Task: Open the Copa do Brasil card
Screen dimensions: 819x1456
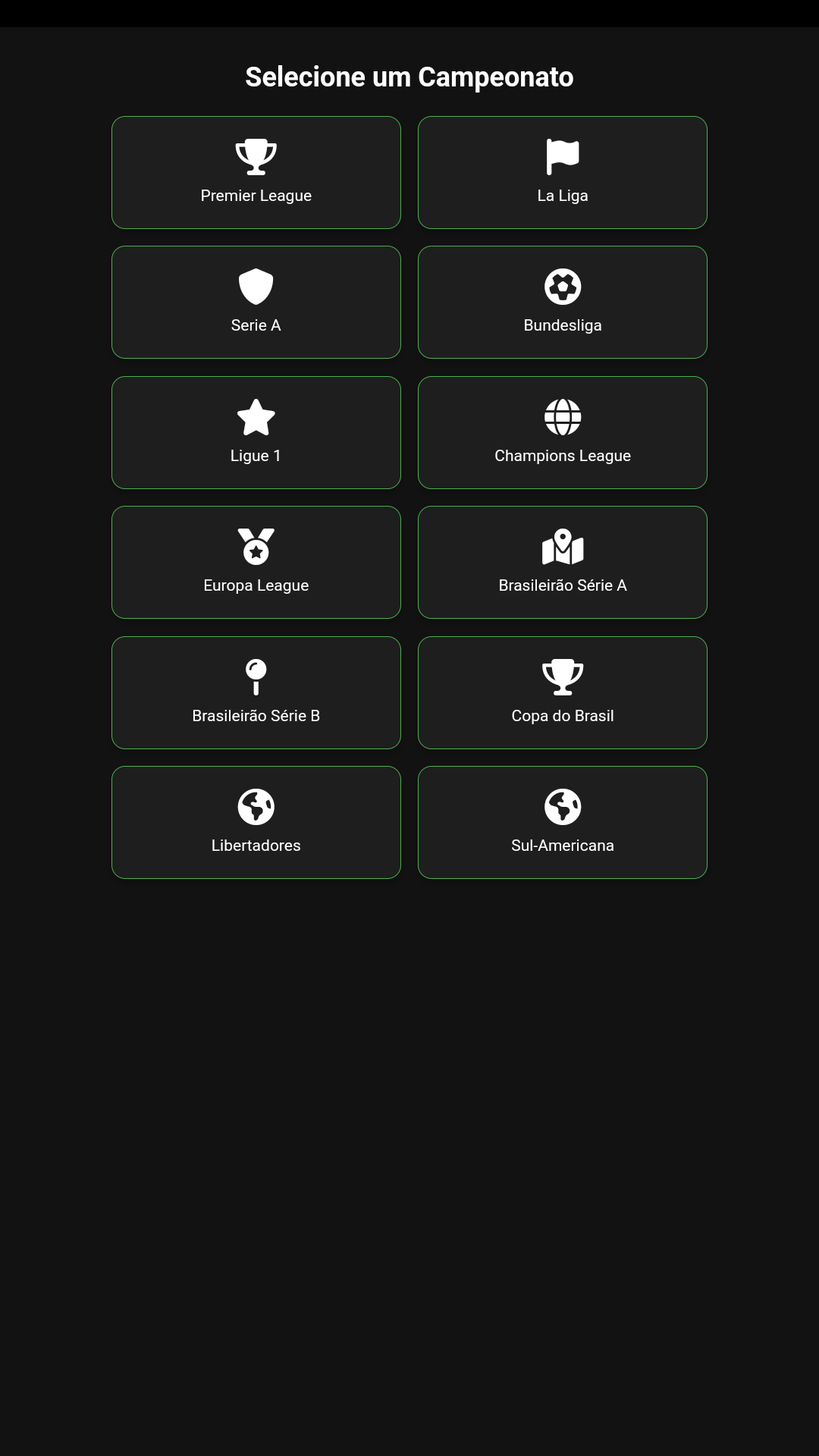Action: [562, 692]
